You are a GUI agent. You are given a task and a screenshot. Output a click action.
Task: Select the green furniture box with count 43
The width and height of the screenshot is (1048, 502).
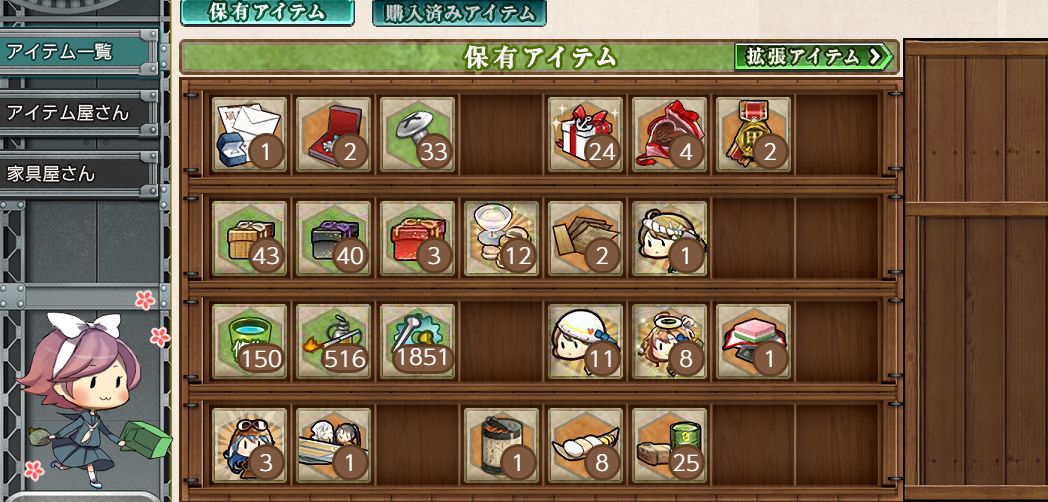(x=250, y=238)
